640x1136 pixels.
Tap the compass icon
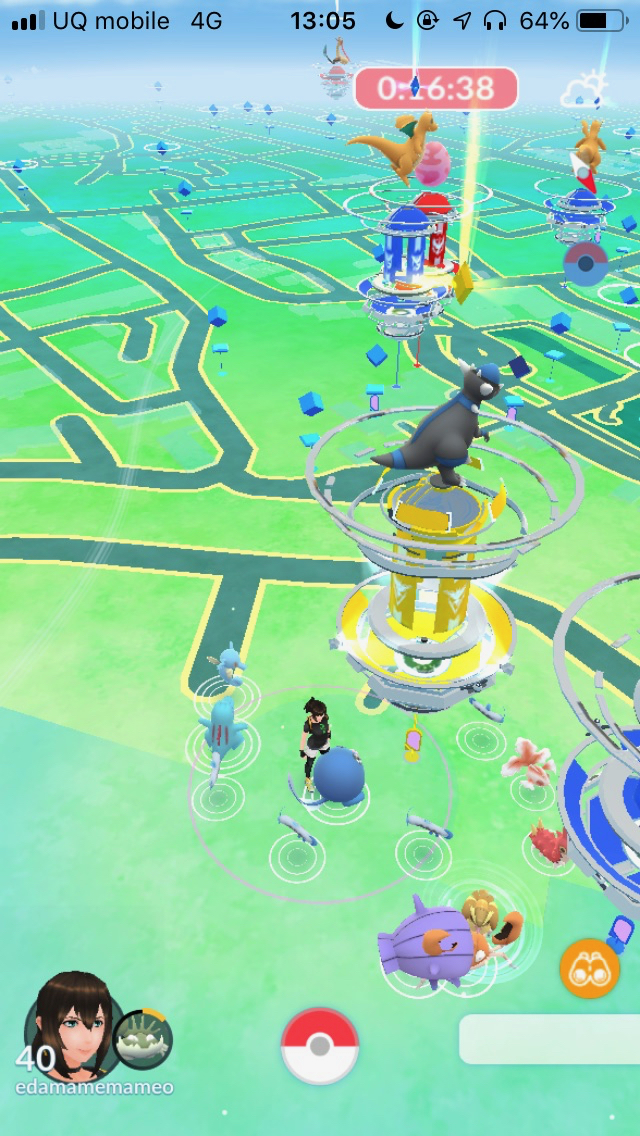pyautogui.click(x=585, y=264)
